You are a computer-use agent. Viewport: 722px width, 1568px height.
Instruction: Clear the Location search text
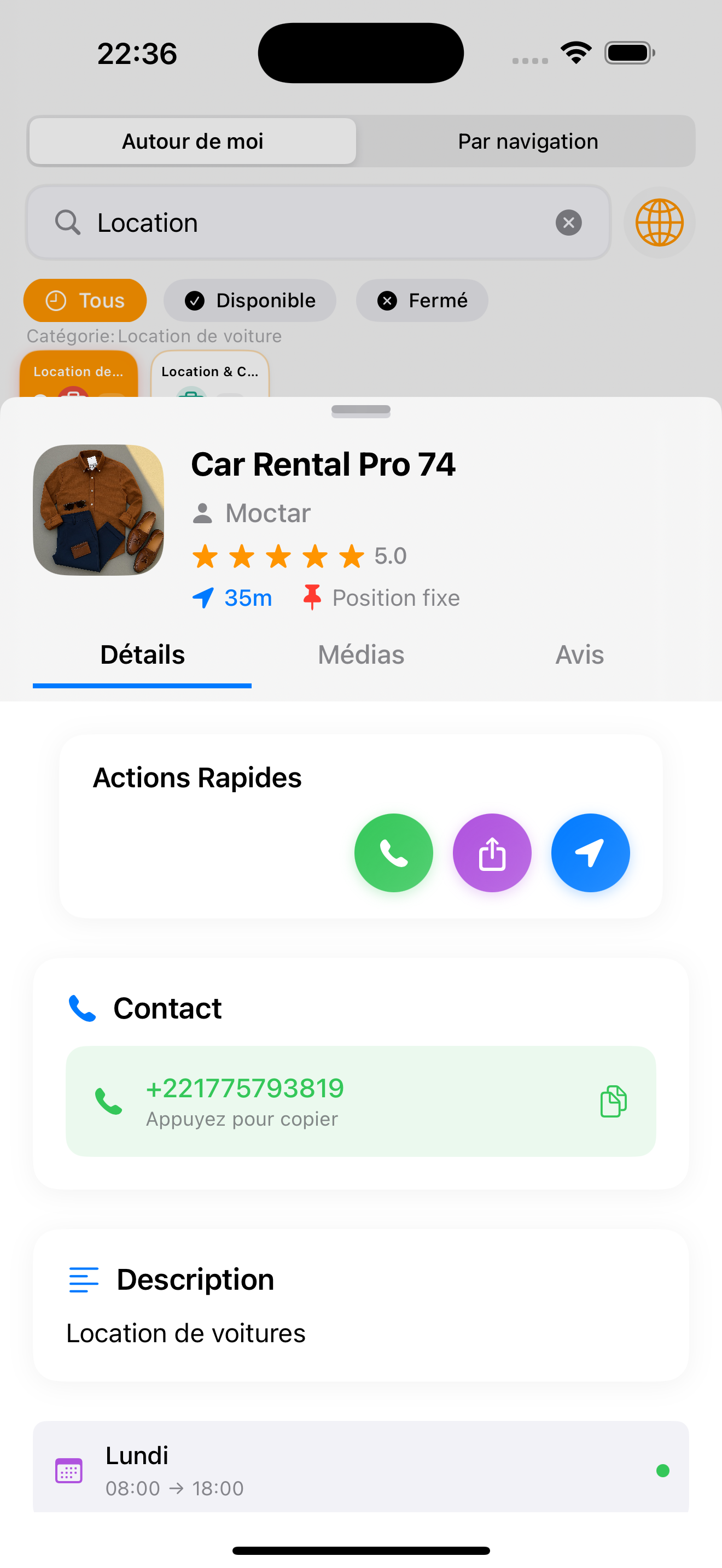568,222
